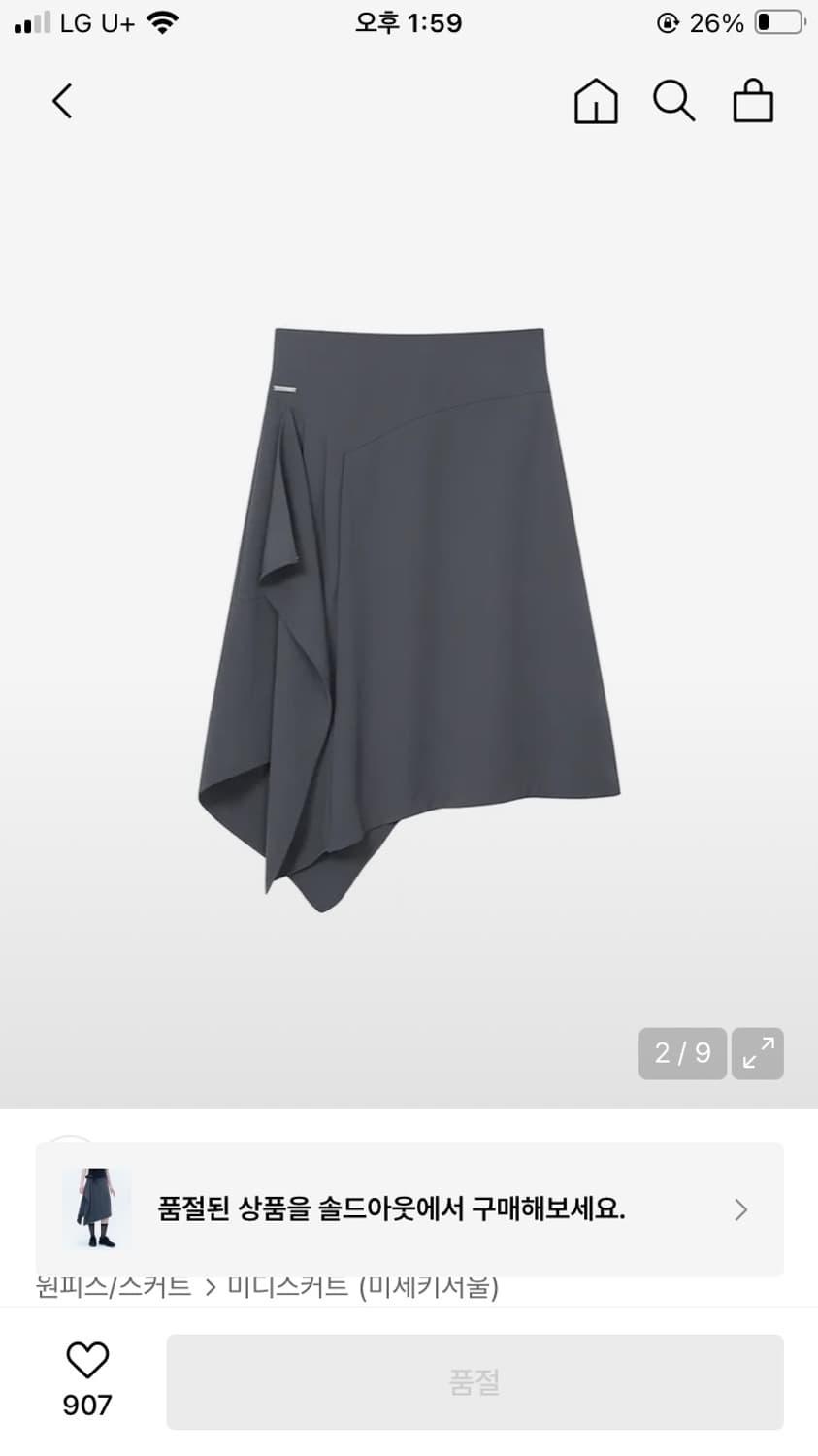Viewport: 818px width, 1456px height.
Task: Open the shopping bag icon
Action: coord(753,100)
